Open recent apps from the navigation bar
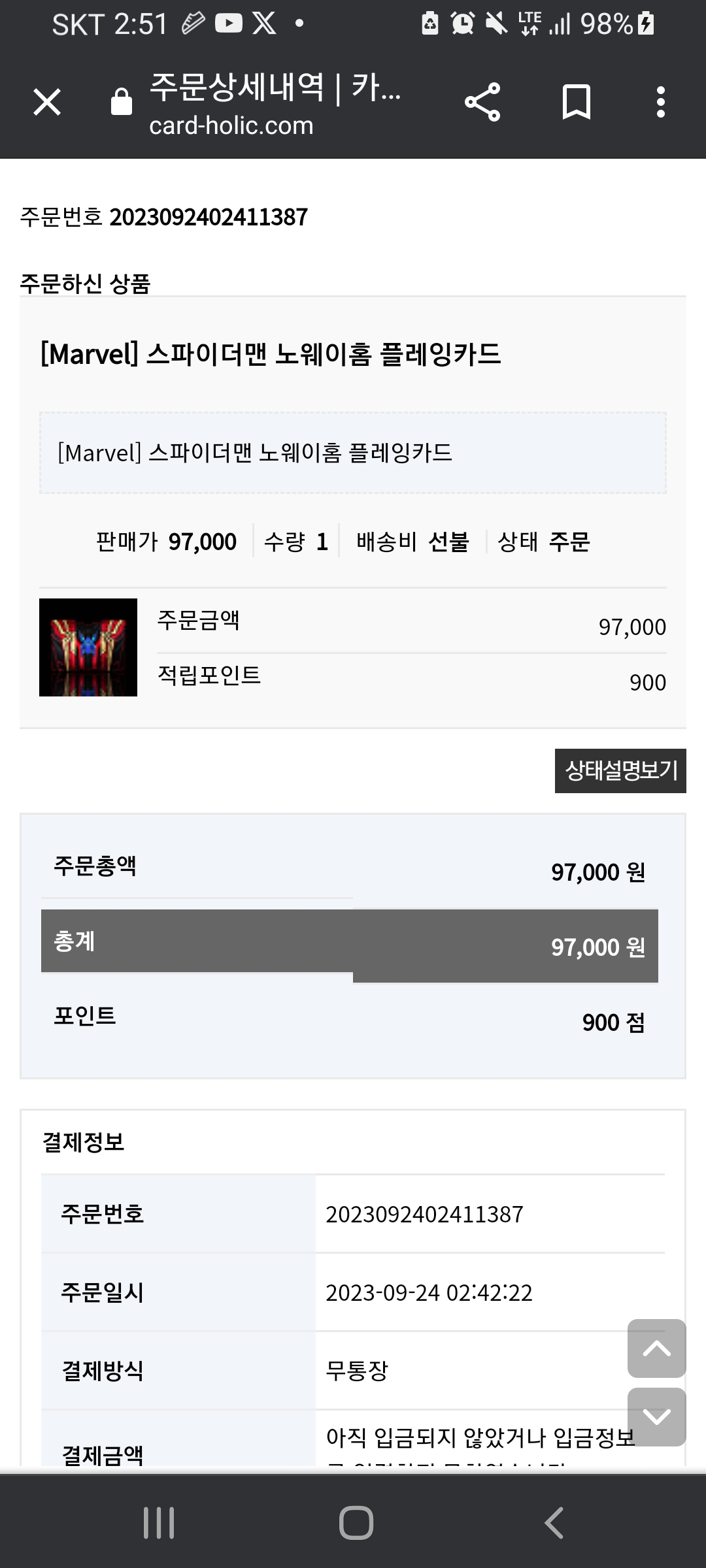Image resolution: width=706 pixels, height=1568 pixels. [x=159, y=1523]
